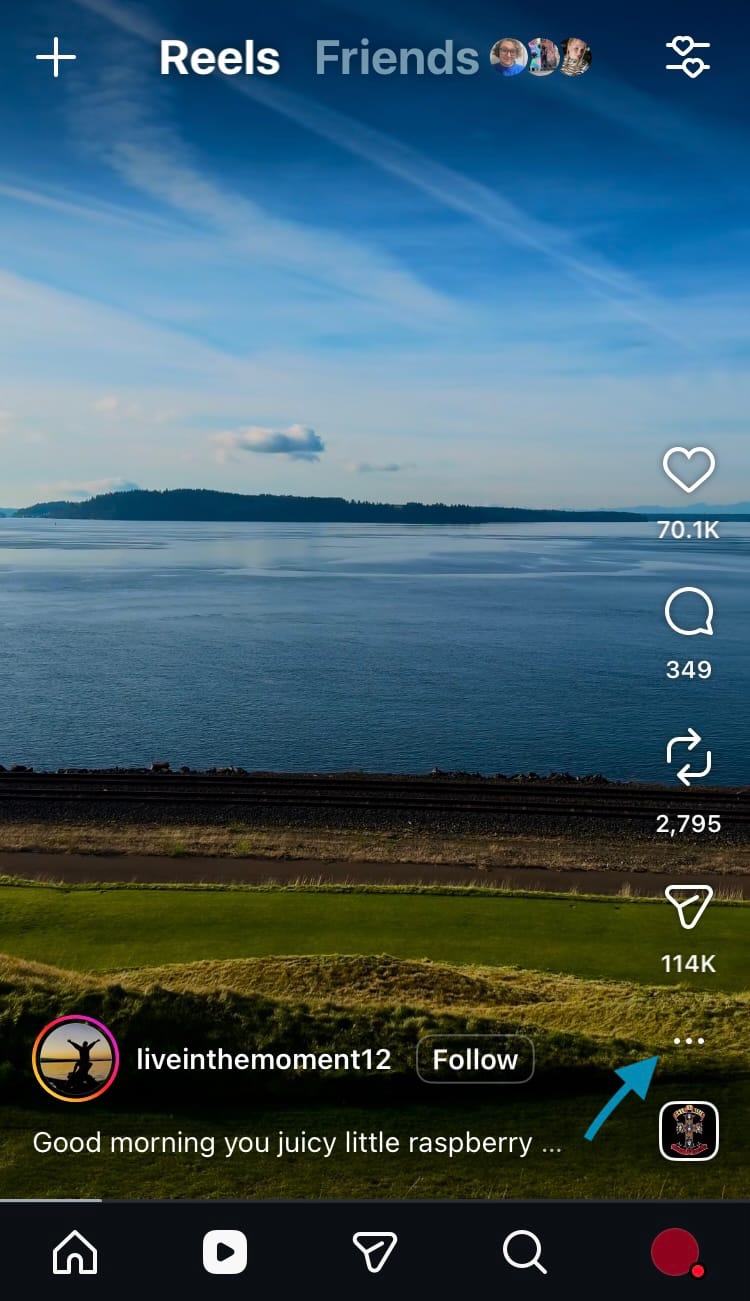Open my profile tab
Image resolution: width=750 pixels, height=1301 pixels.
click(675, 1251)
